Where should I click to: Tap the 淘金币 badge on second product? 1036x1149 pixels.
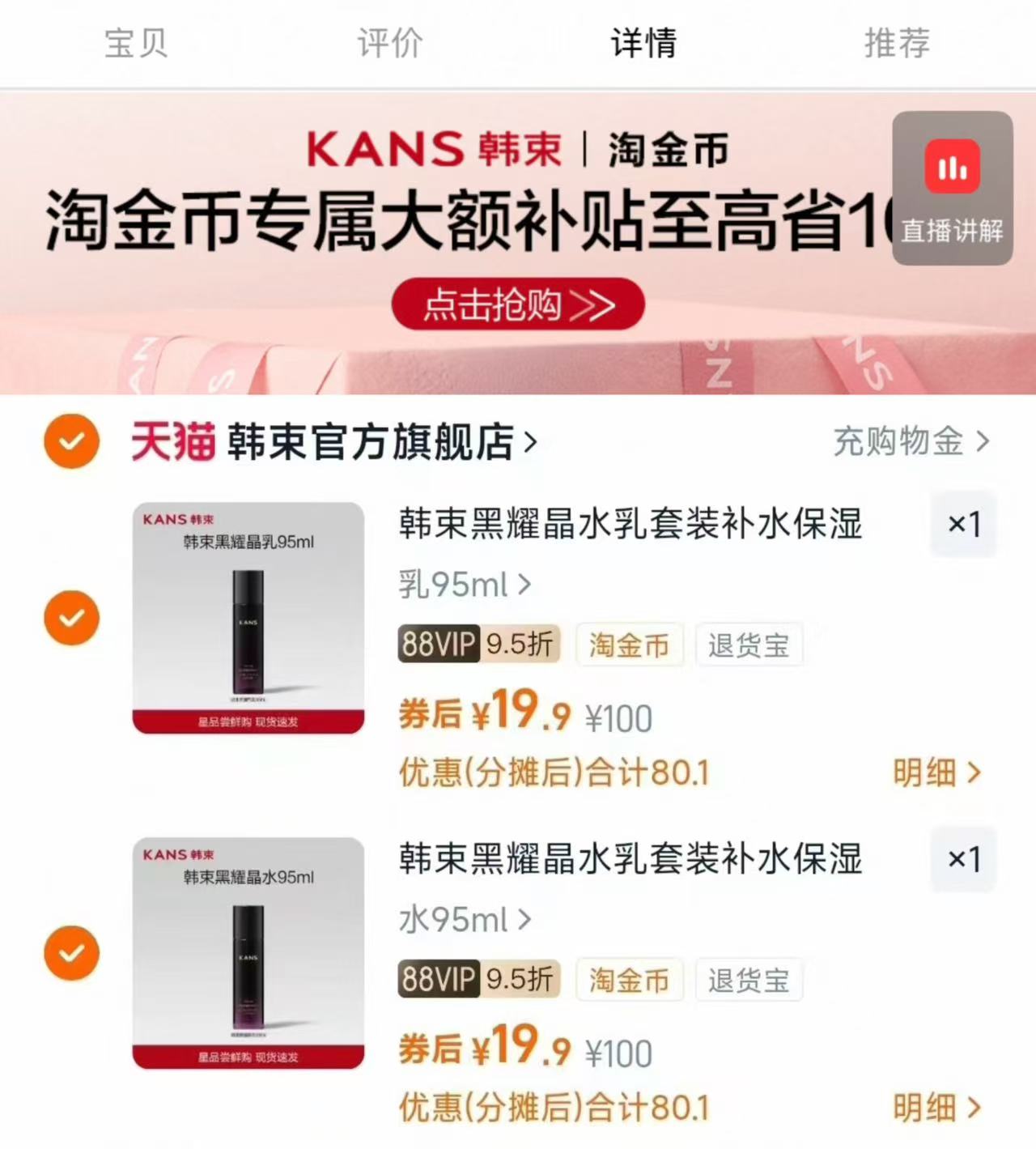(x=631, y=980)
